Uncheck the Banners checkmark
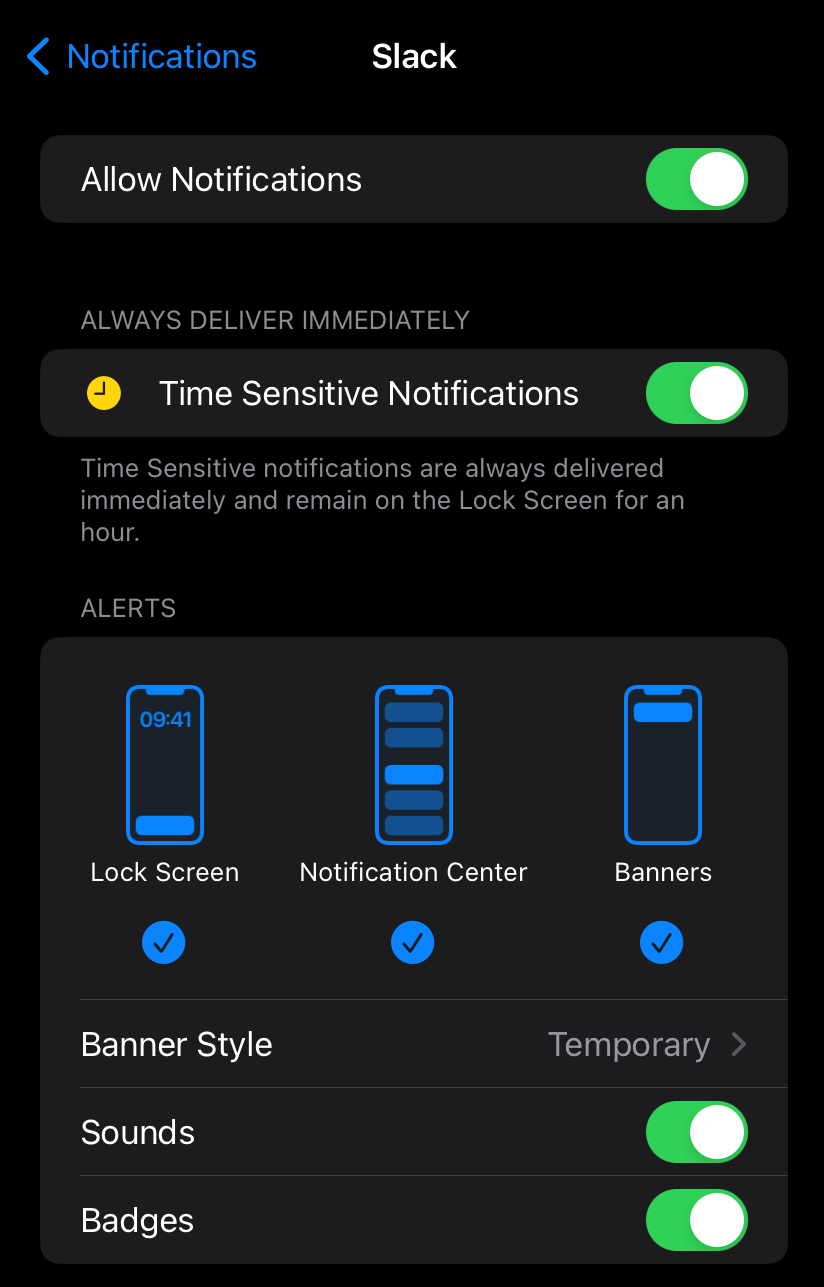The width and height of the screenshot is (824, 1287). click(661, 942)
